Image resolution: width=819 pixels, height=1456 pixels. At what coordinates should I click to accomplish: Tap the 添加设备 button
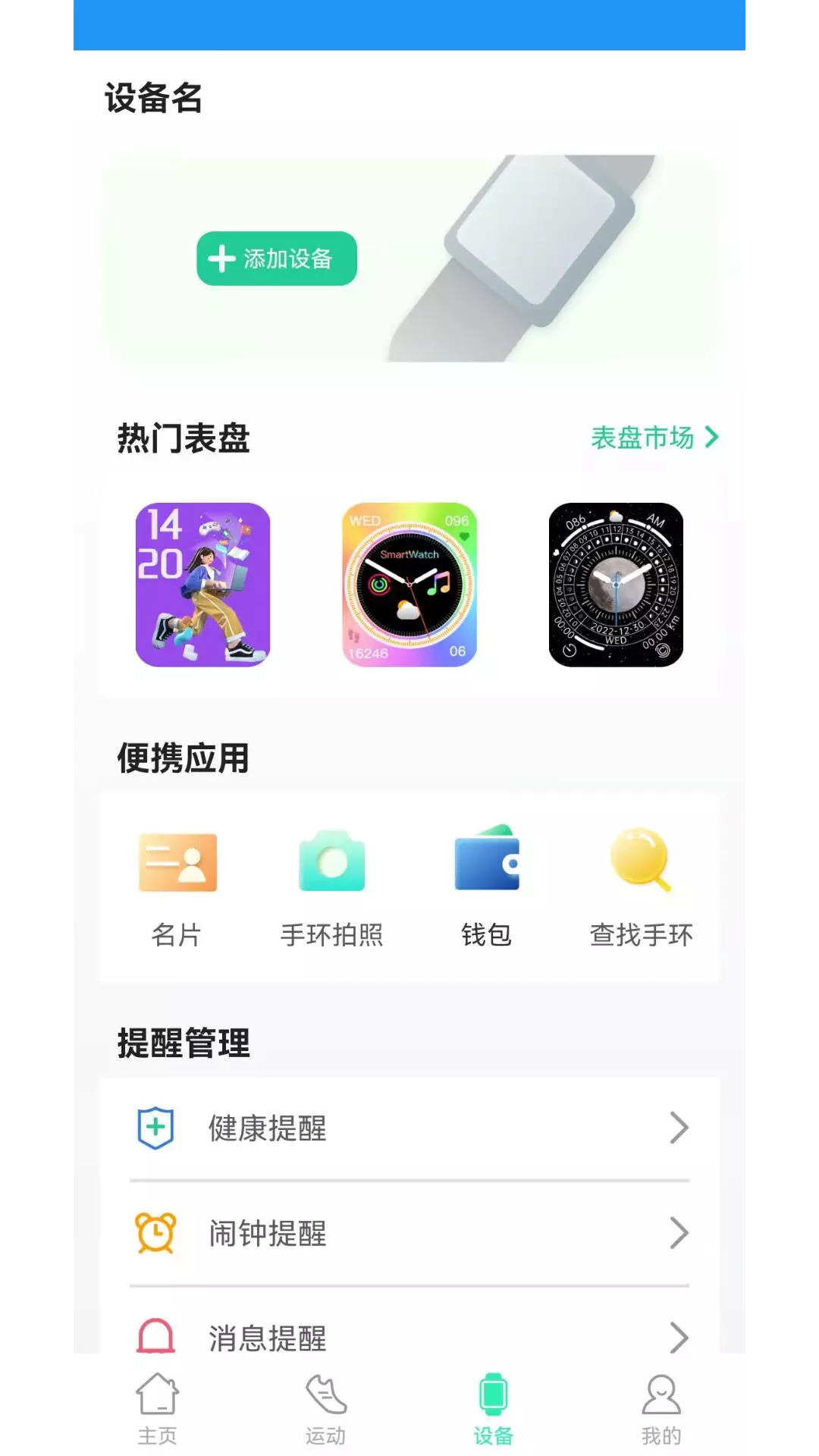tap(277, 259)
